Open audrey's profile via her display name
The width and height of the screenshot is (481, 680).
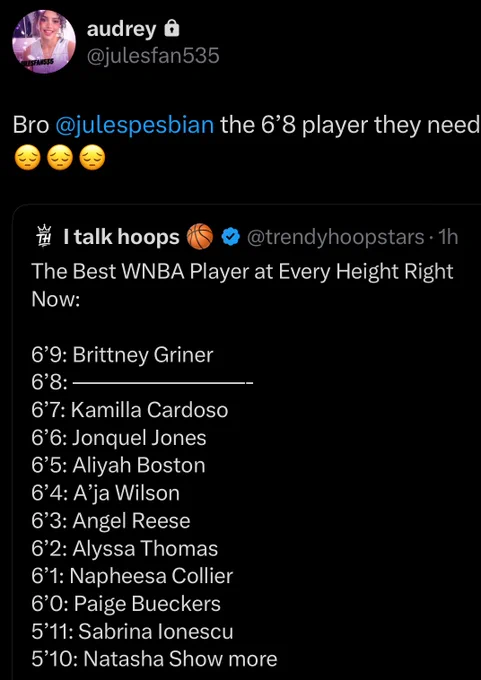click(x=121, y=29)
